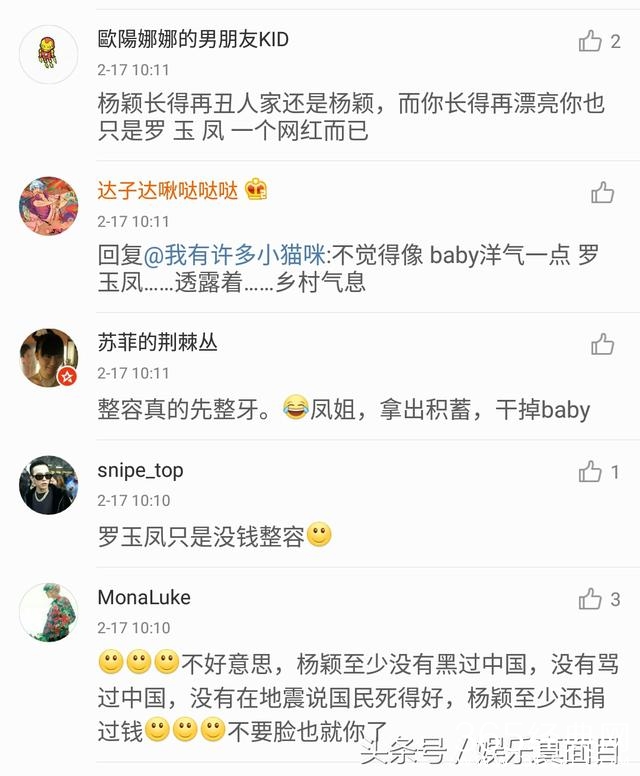
Task: Like snipe_top's comment about 罗玉凤
Action: coord(590,472)
